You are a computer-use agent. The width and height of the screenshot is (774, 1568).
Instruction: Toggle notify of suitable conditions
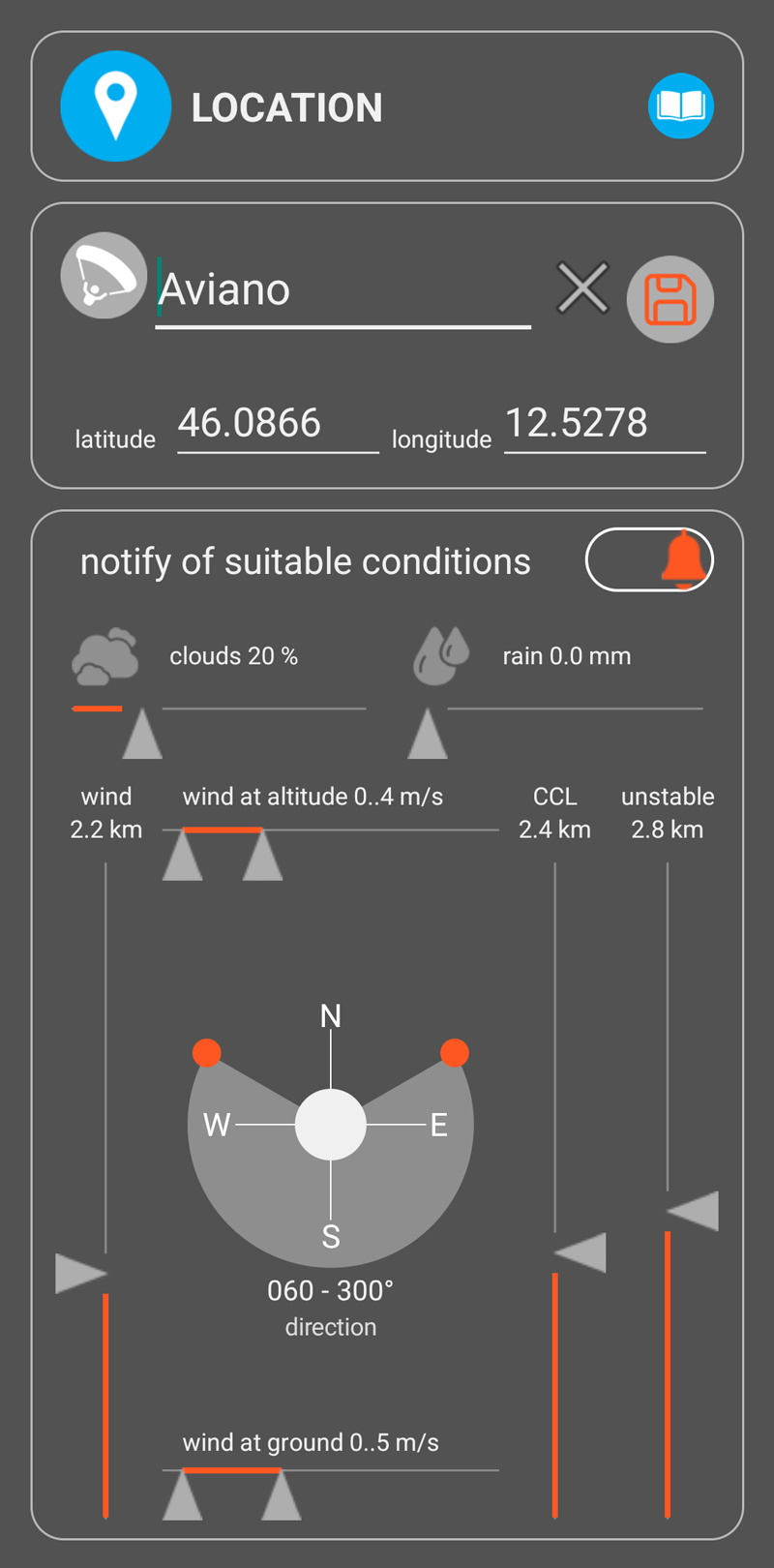(x=649, y=559)
